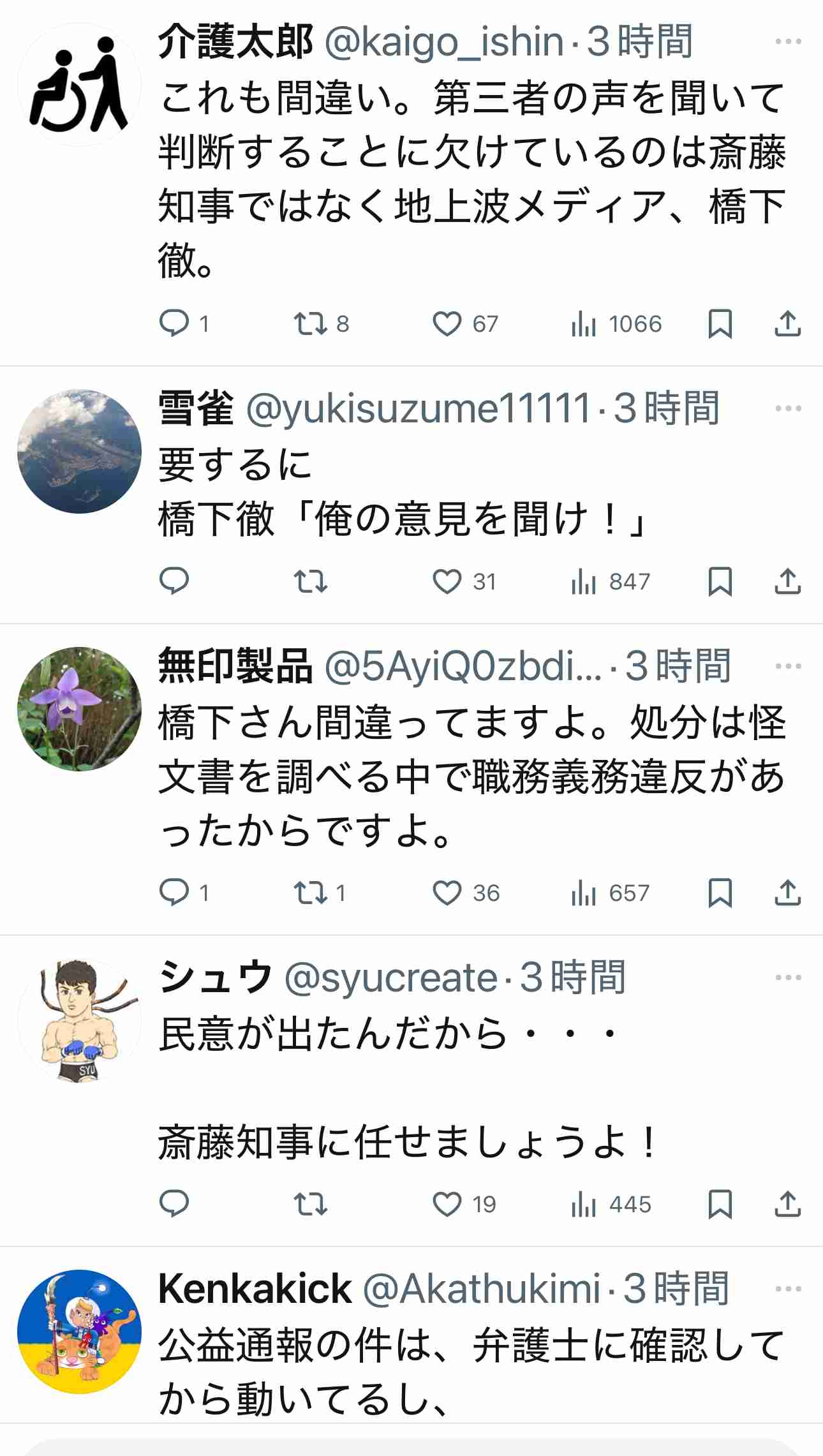This screenshot has height=1456, width=823.
Task: Open the more options on 雪雀's post
Action: point(788,408)
